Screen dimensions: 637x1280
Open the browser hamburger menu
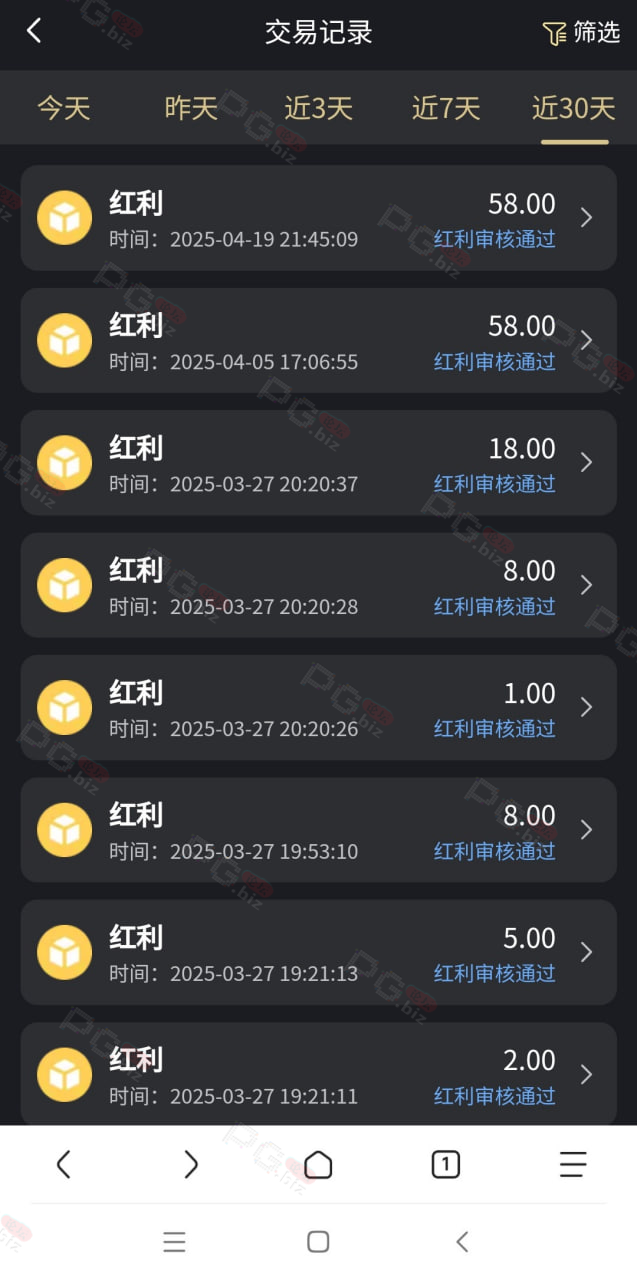coord(573,1164)
